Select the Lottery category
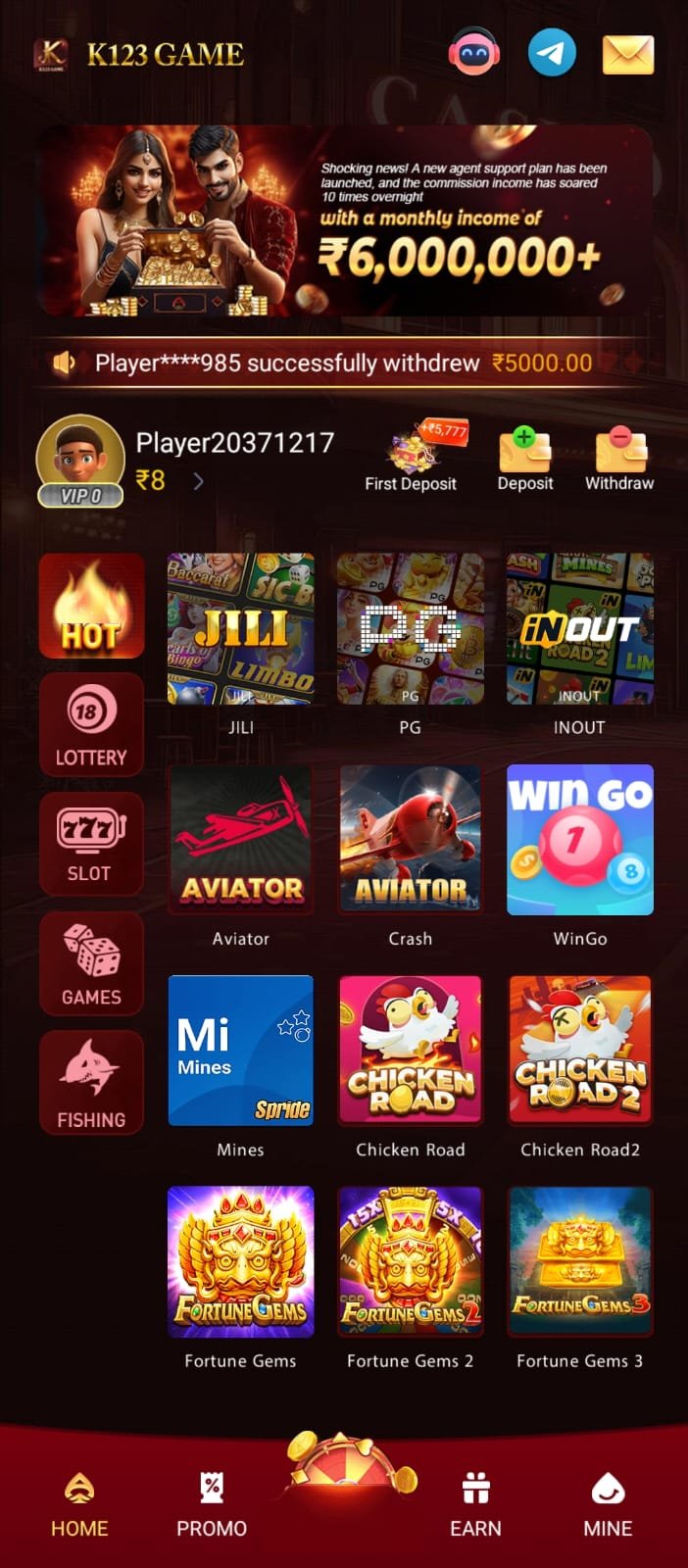This screenshot has height=1568, width=688. coord(91,725)
